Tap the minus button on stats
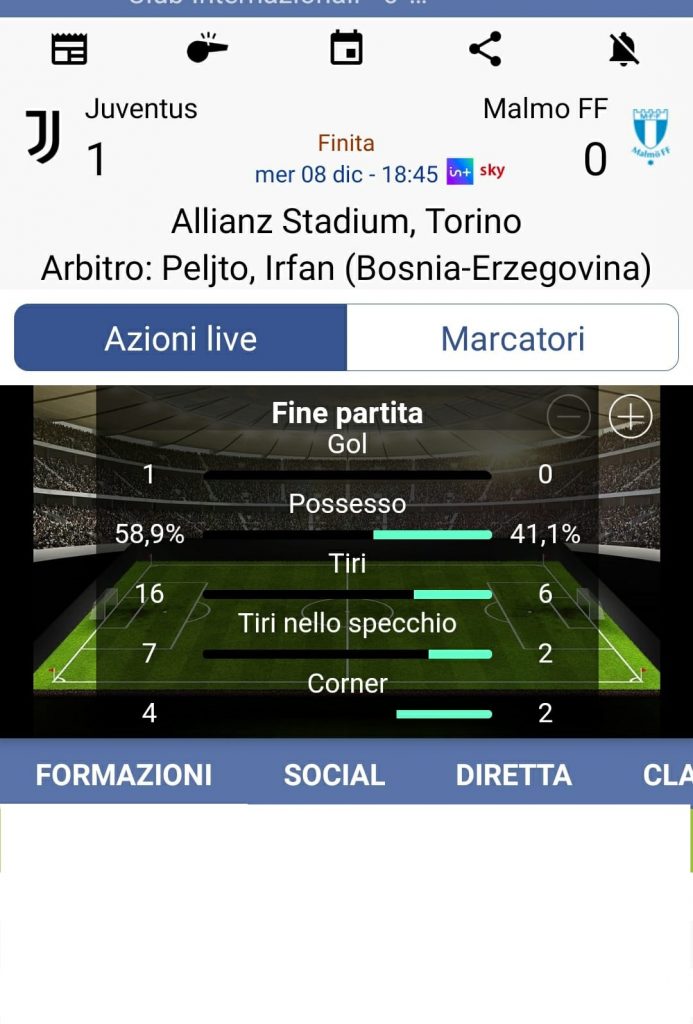Screen dimensions: 693x1024 click(x=568, y=416)
